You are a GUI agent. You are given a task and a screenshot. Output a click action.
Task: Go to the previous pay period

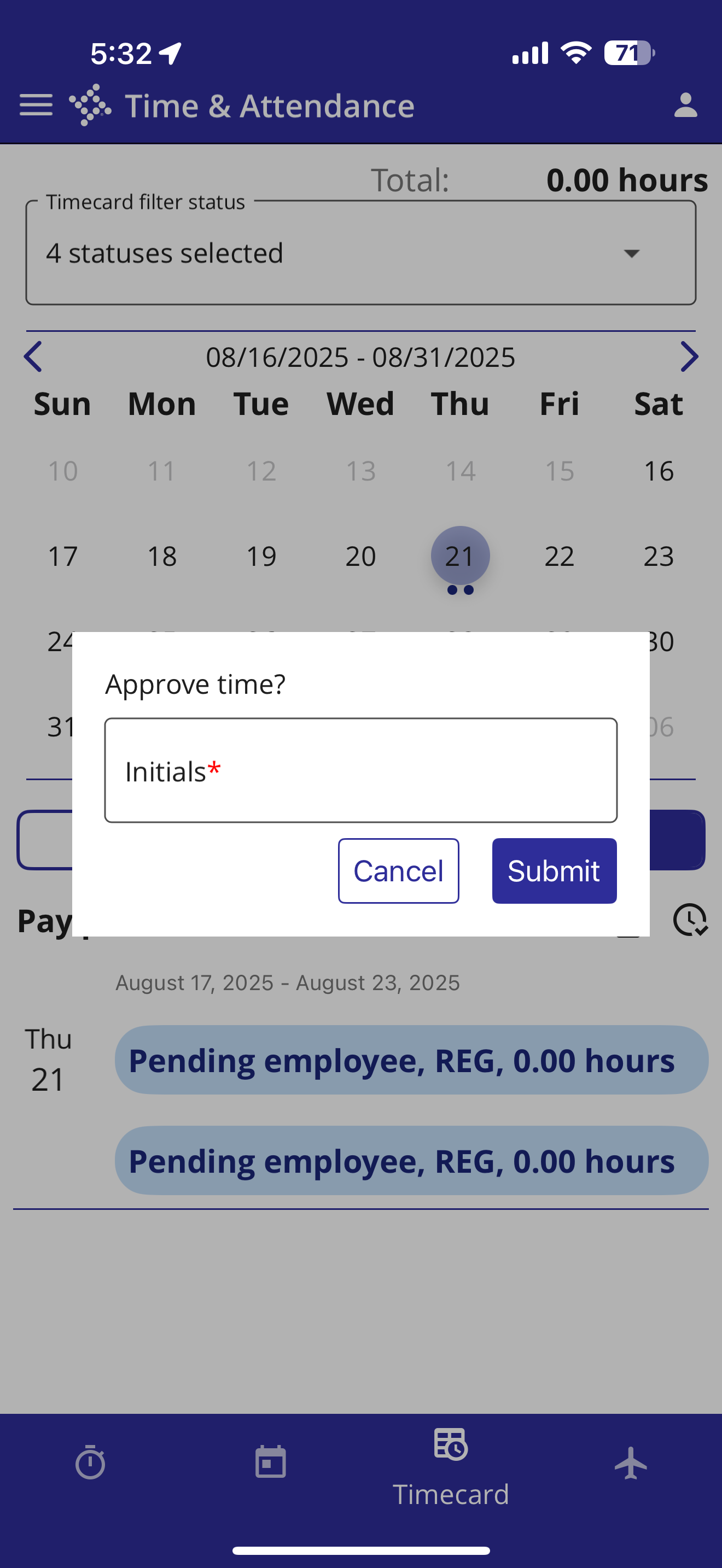point(33,356)
